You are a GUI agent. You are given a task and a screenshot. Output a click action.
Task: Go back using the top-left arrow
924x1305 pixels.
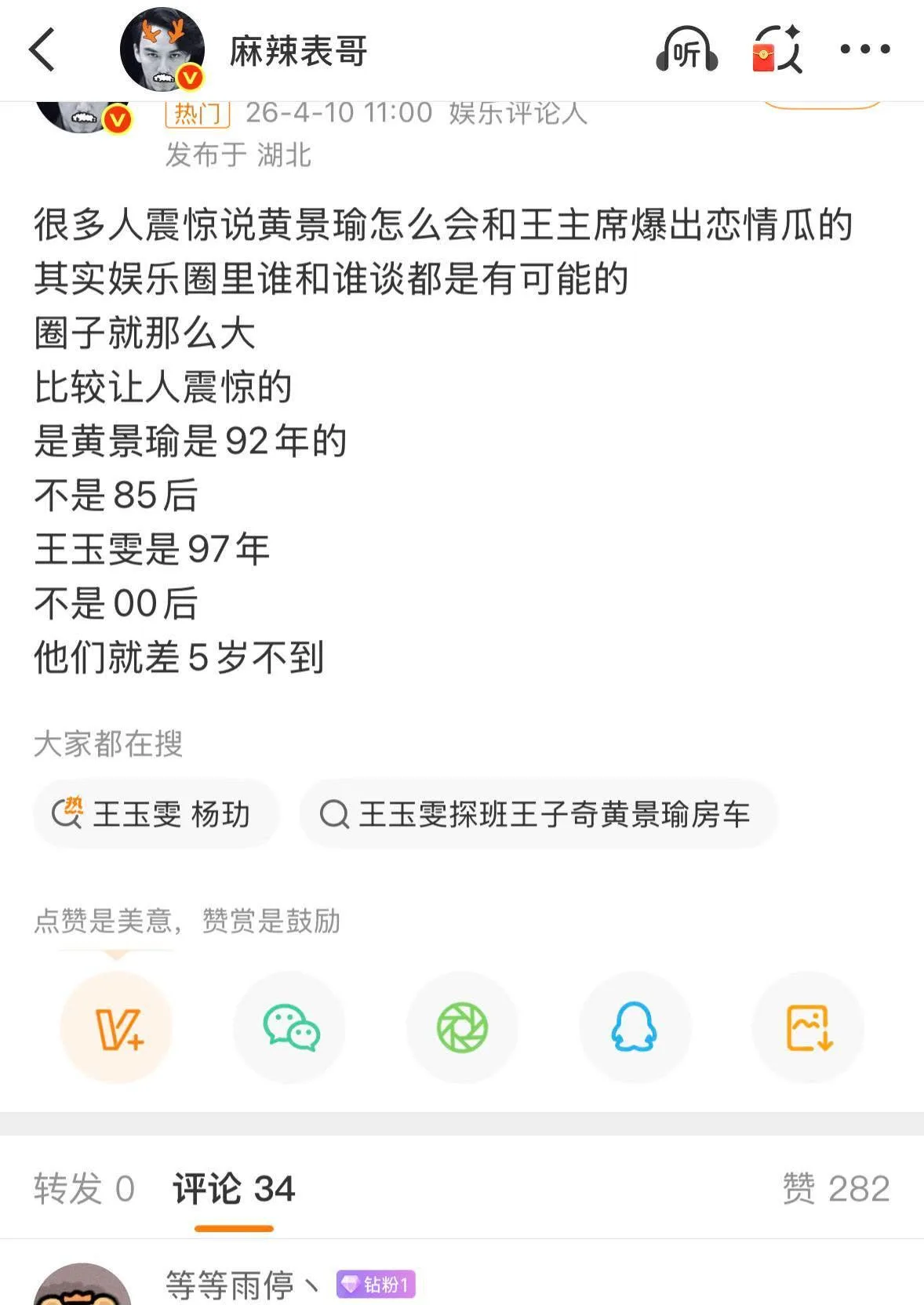(42, 49)
